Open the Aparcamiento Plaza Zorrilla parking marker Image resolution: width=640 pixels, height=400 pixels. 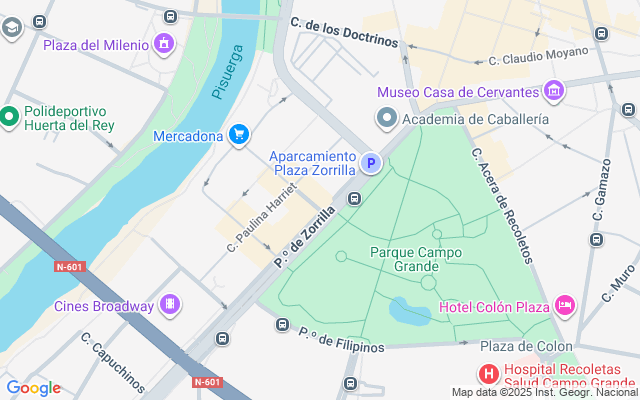[x=371, y=162]
